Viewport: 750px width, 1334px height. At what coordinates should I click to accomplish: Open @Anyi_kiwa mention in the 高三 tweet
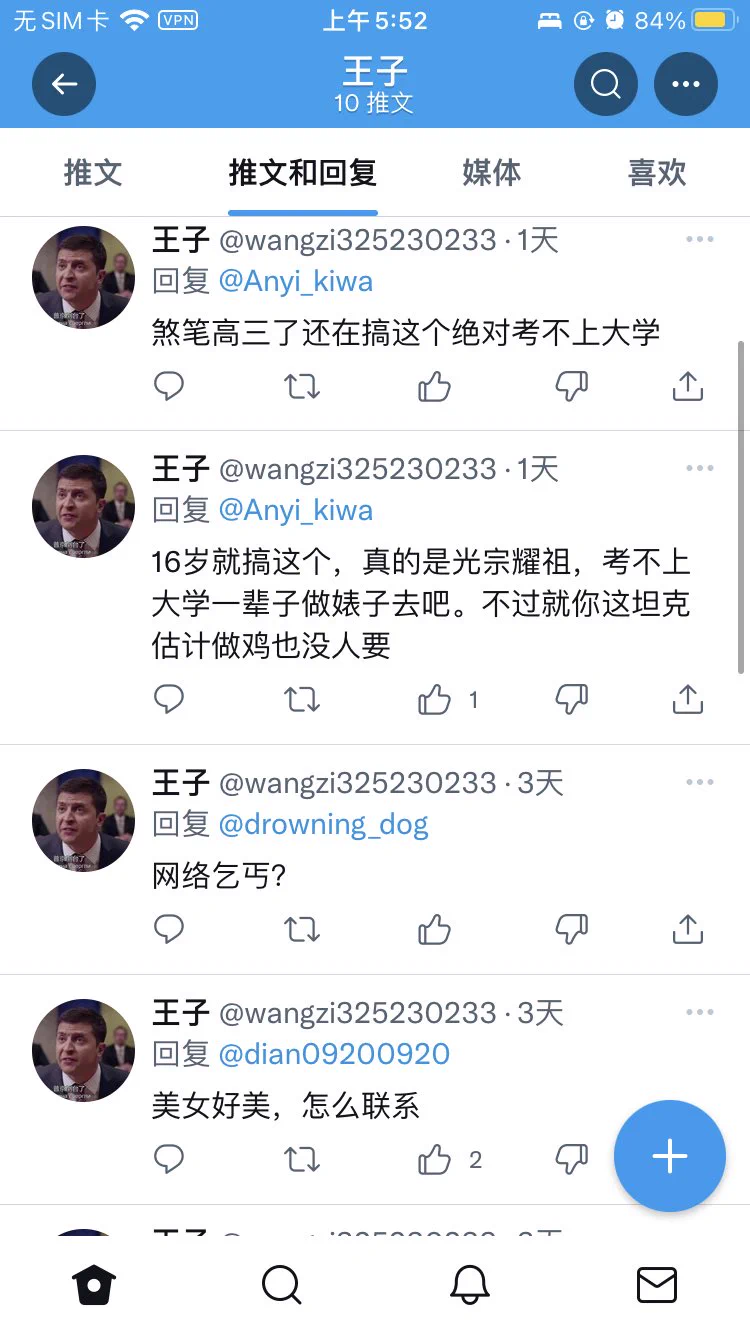coord(295,281)
